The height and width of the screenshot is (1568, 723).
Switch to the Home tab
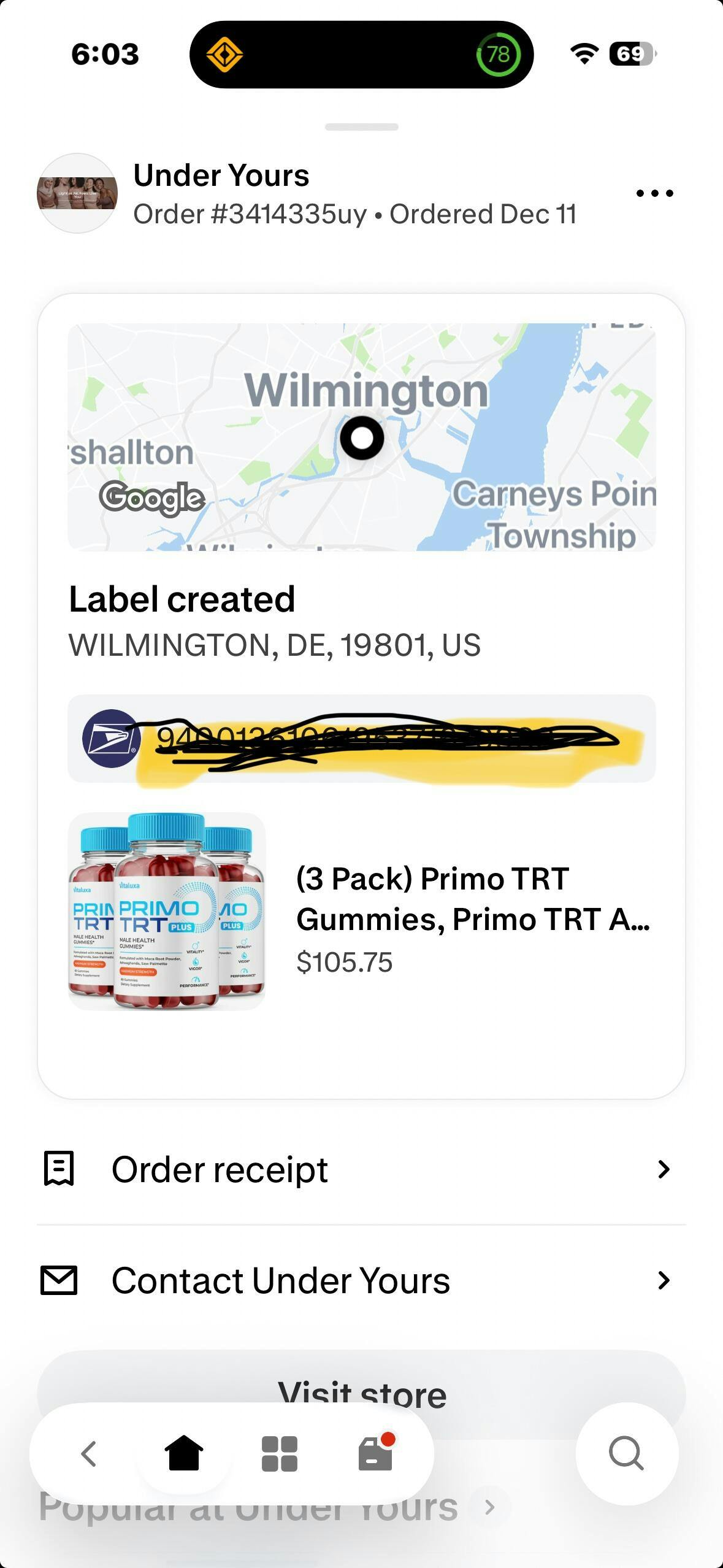[184, 1454]
